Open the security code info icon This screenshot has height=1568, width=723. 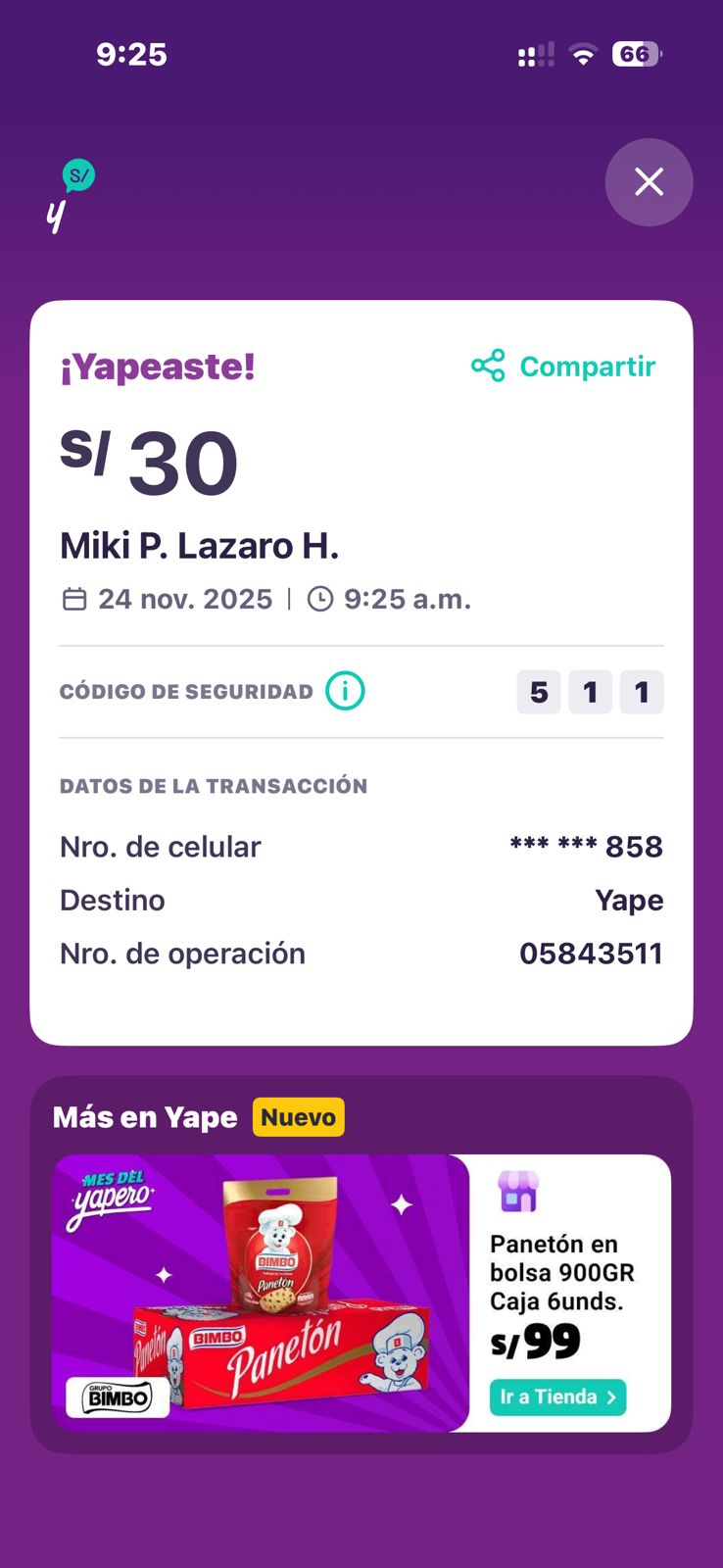345,691
